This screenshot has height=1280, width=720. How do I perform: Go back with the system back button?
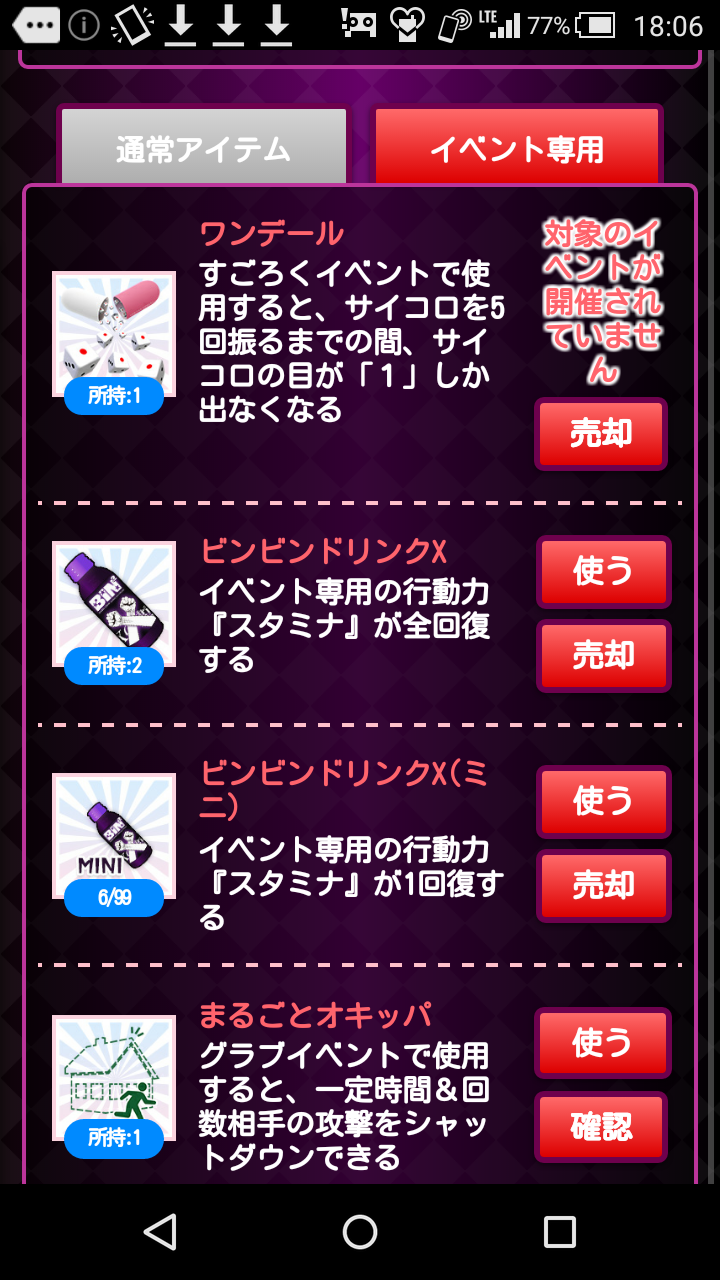pyautogui.click(x=160, y=1232)
